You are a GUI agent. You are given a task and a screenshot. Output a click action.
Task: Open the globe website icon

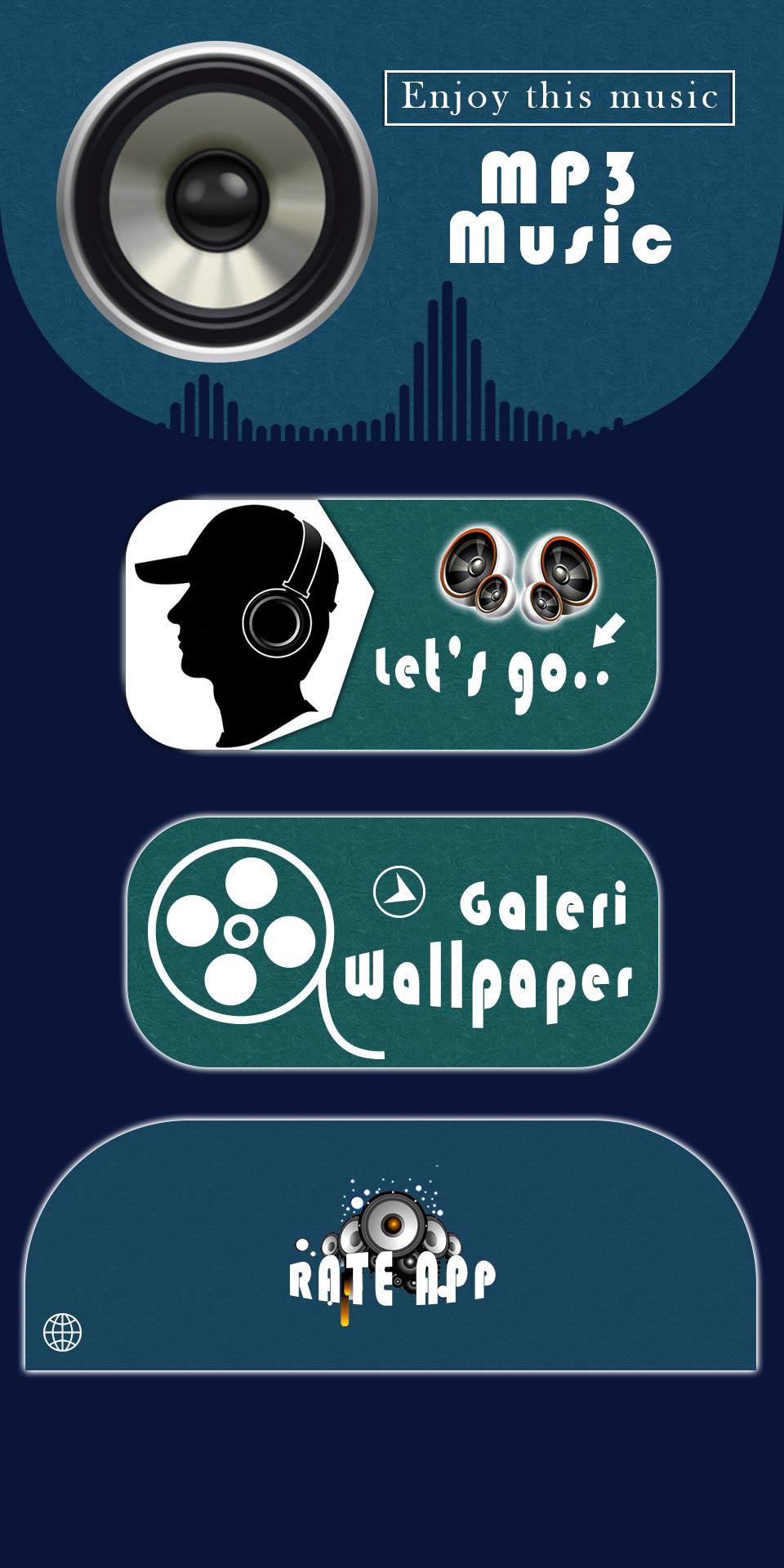tap(62, 1332)
